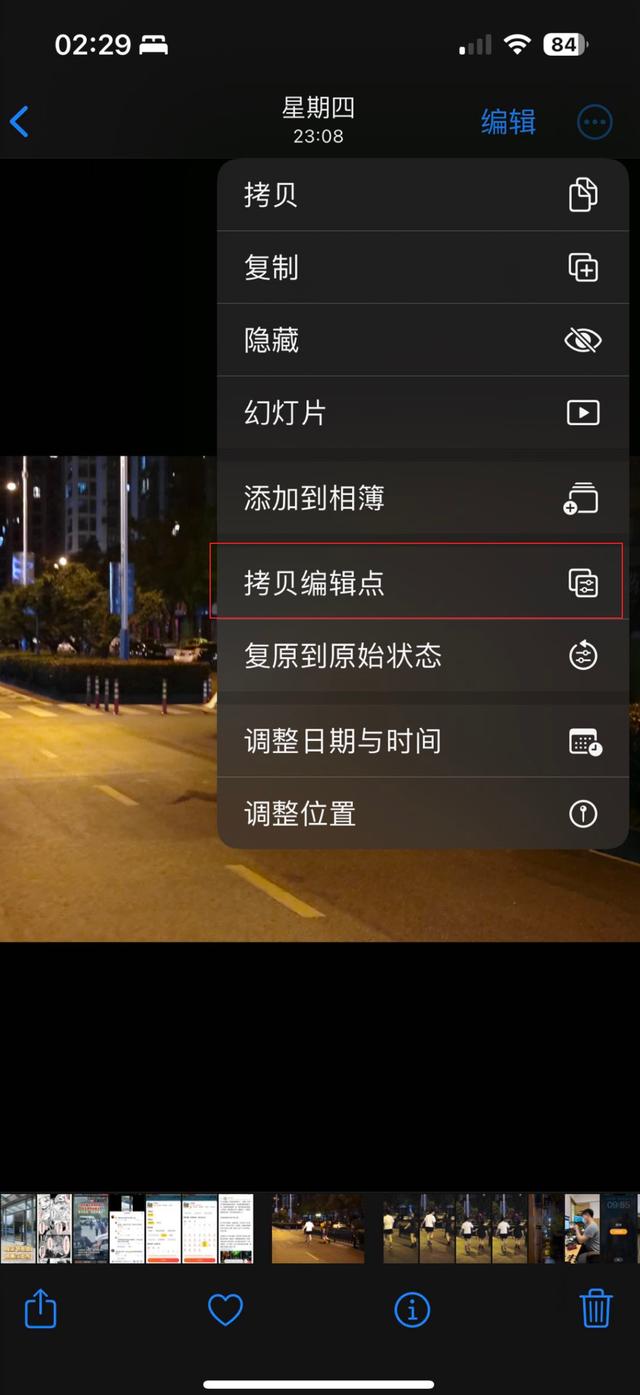Favorite the photo with the heart icon
The image size is (640, 1395).
tap(225, 1309)
